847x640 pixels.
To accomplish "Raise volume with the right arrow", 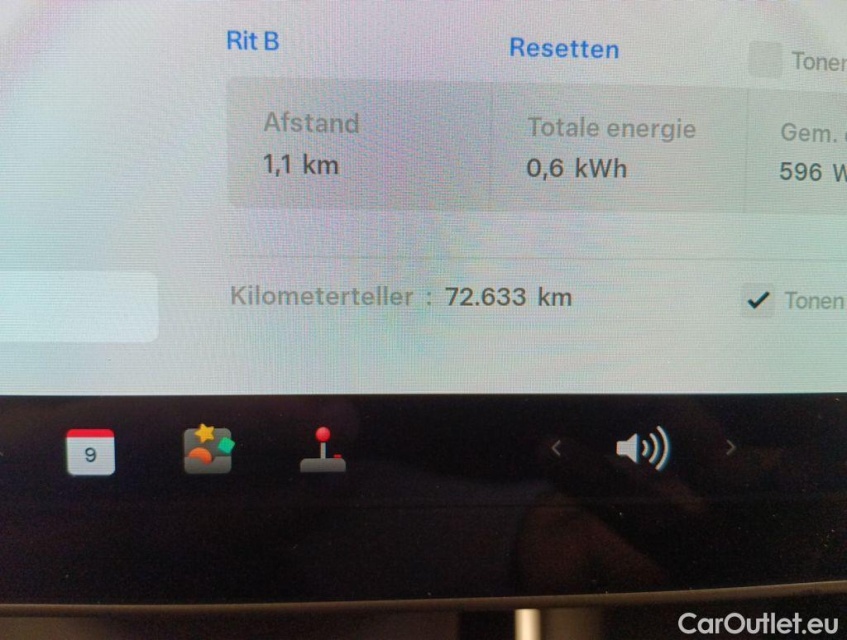I will 730,448.
